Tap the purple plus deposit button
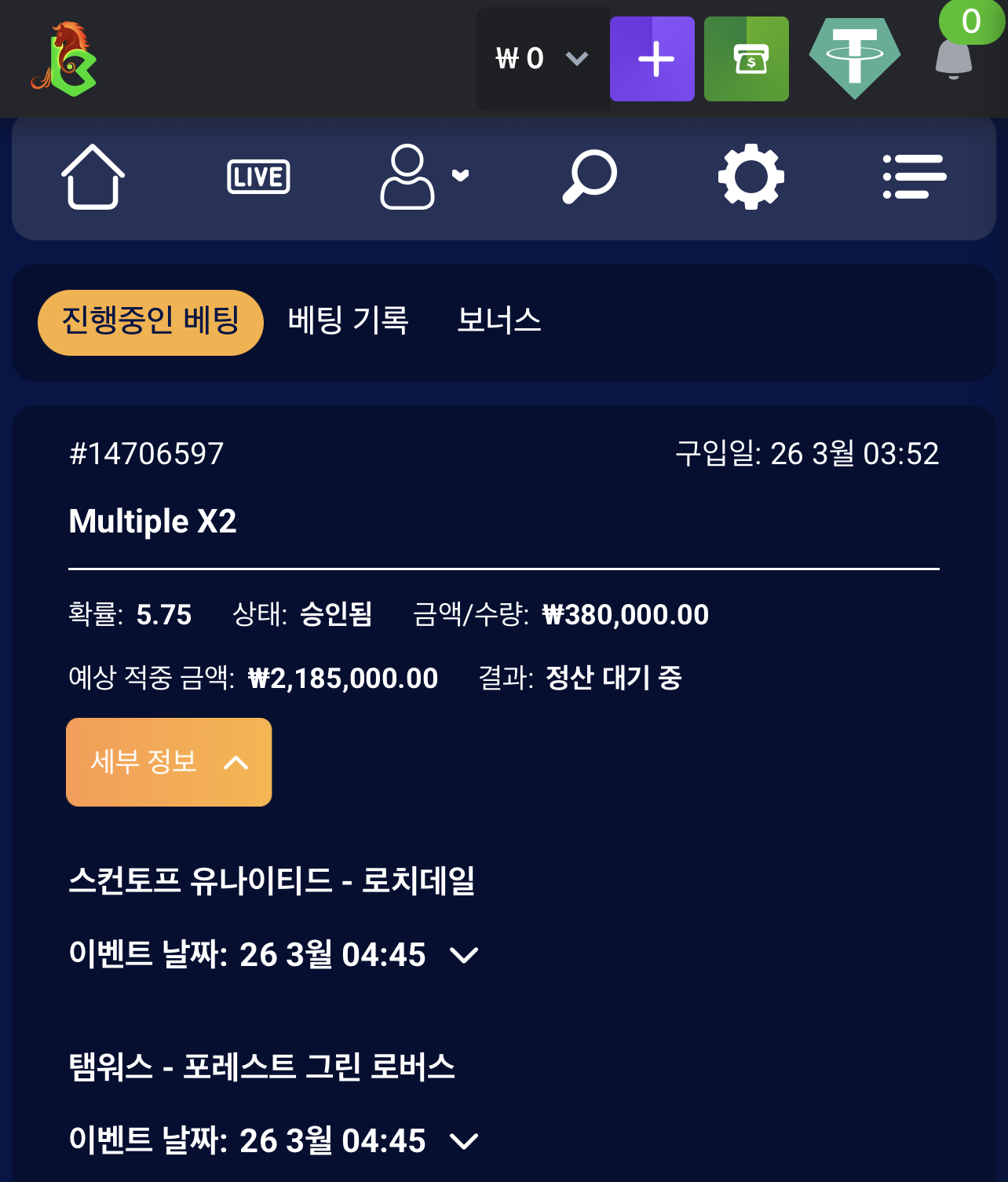This screenshot has height=1182, width=1008. click(x=652, y=59)
